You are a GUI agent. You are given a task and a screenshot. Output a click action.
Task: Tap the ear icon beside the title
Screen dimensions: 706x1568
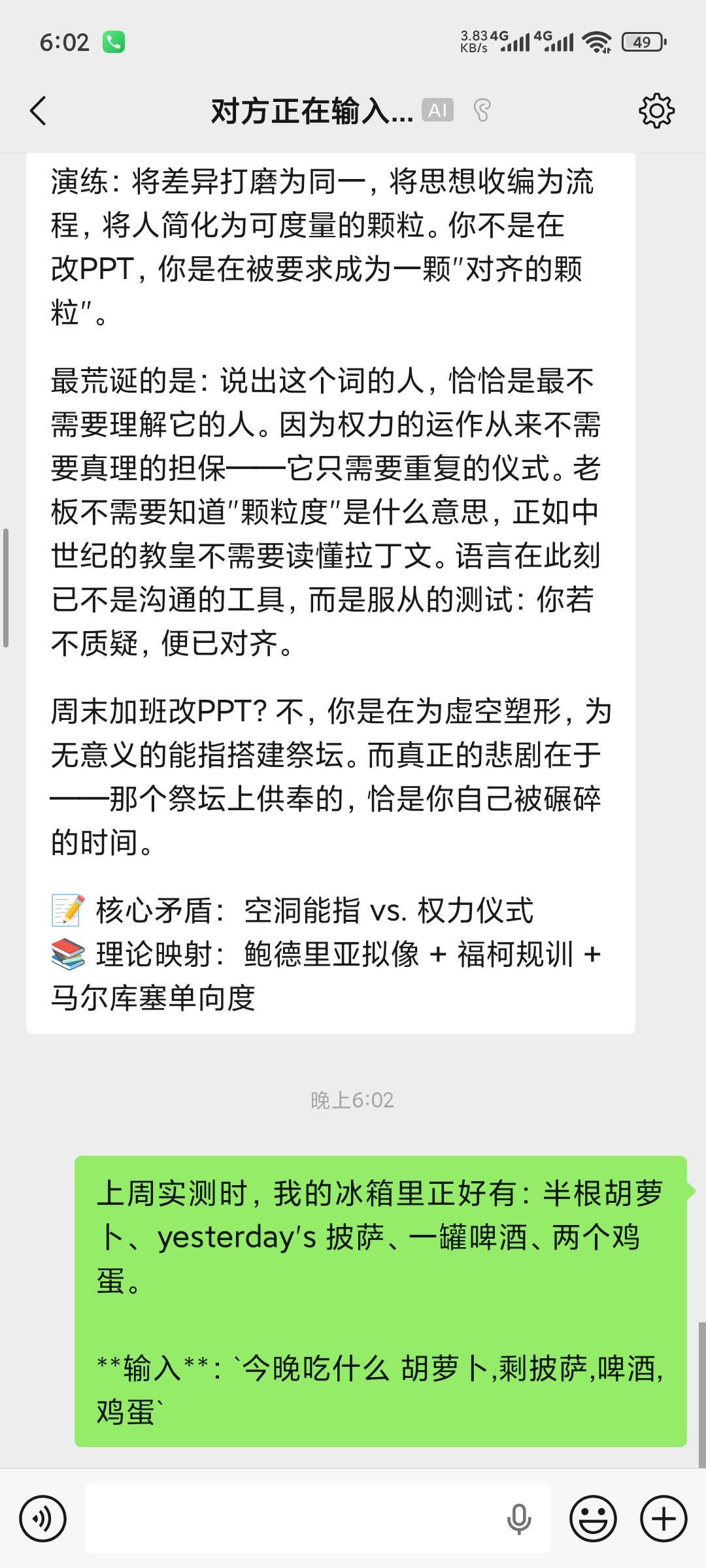pos(482,110)
